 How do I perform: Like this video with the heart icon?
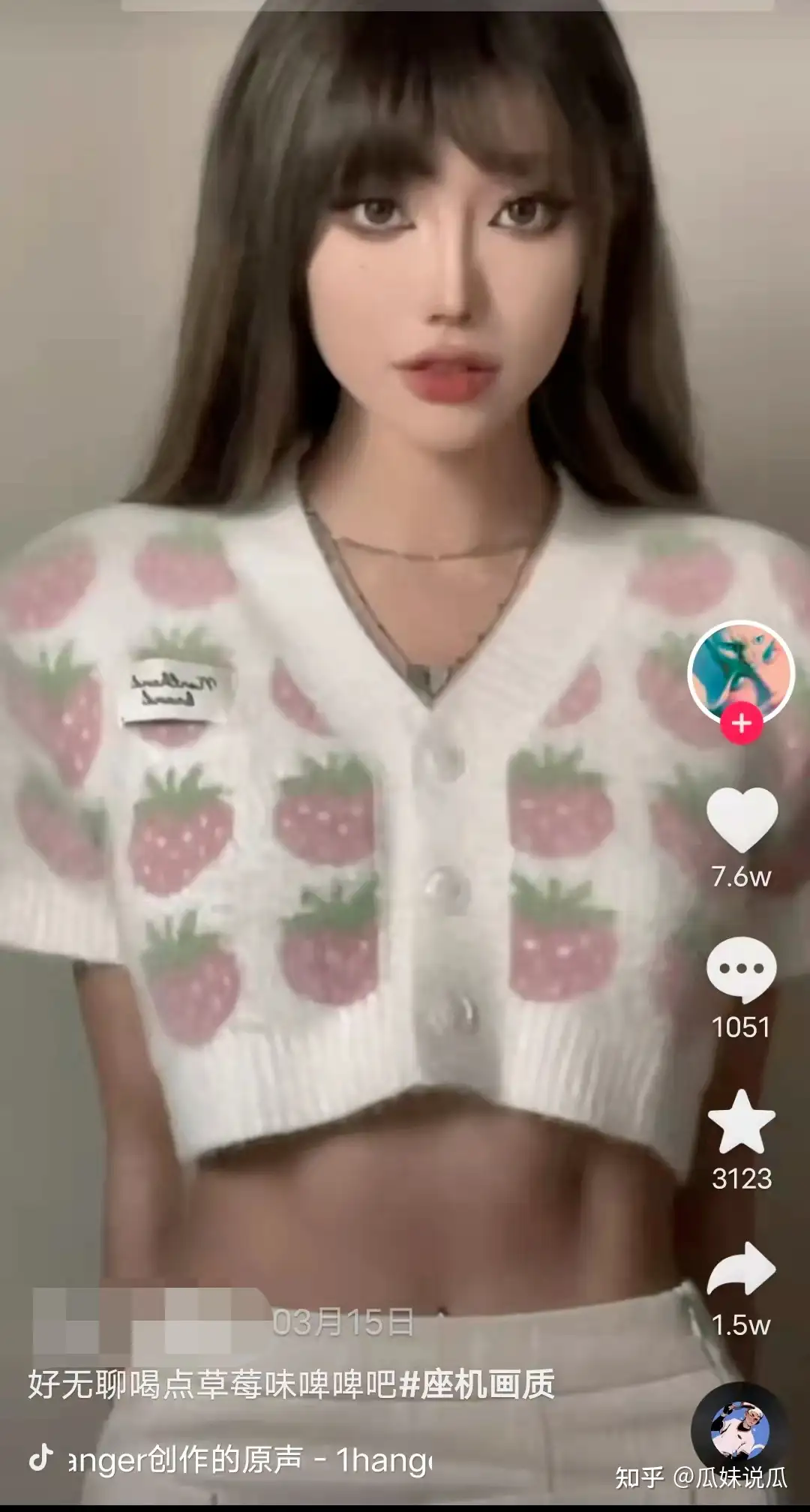coord(742,820)
